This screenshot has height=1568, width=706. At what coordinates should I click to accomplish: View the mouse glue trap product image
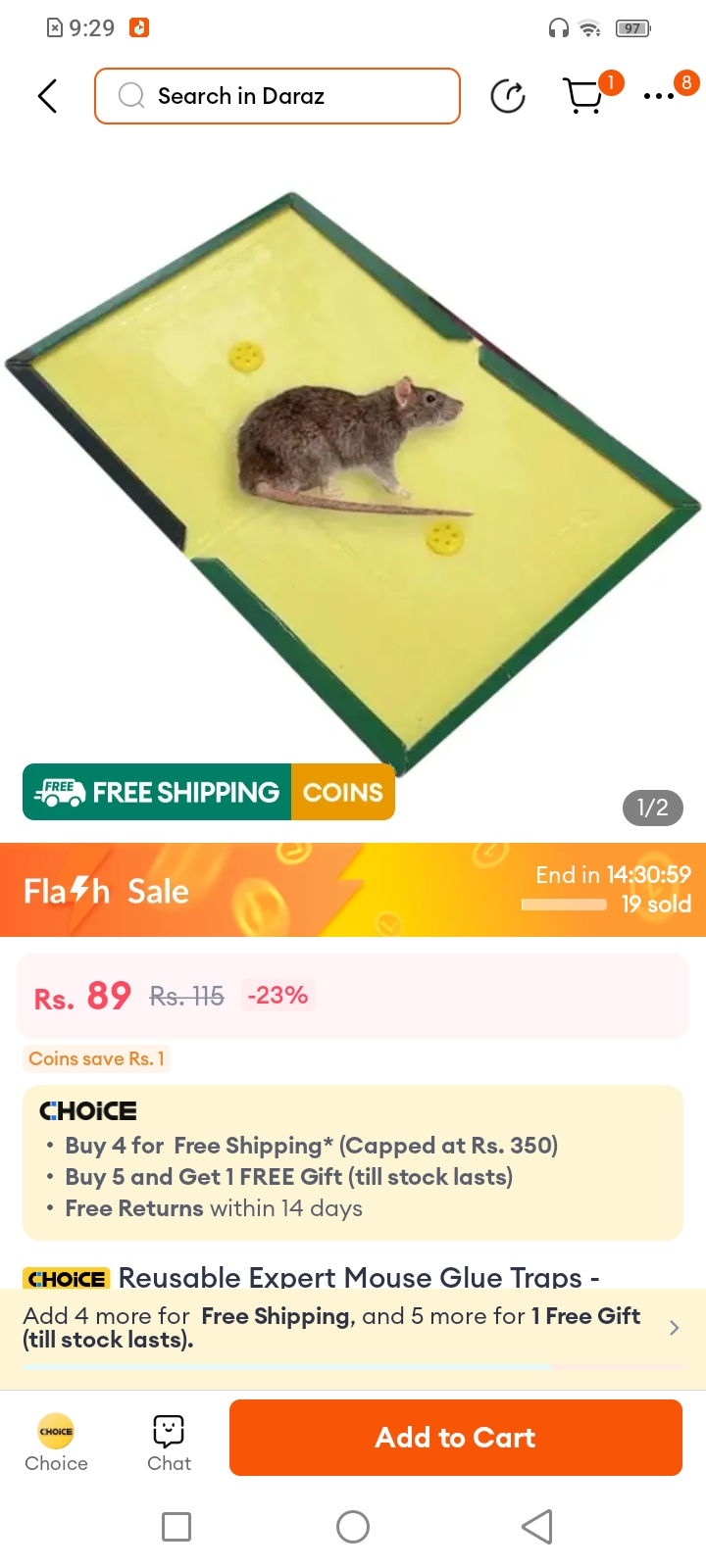click(x=353, y=470)
